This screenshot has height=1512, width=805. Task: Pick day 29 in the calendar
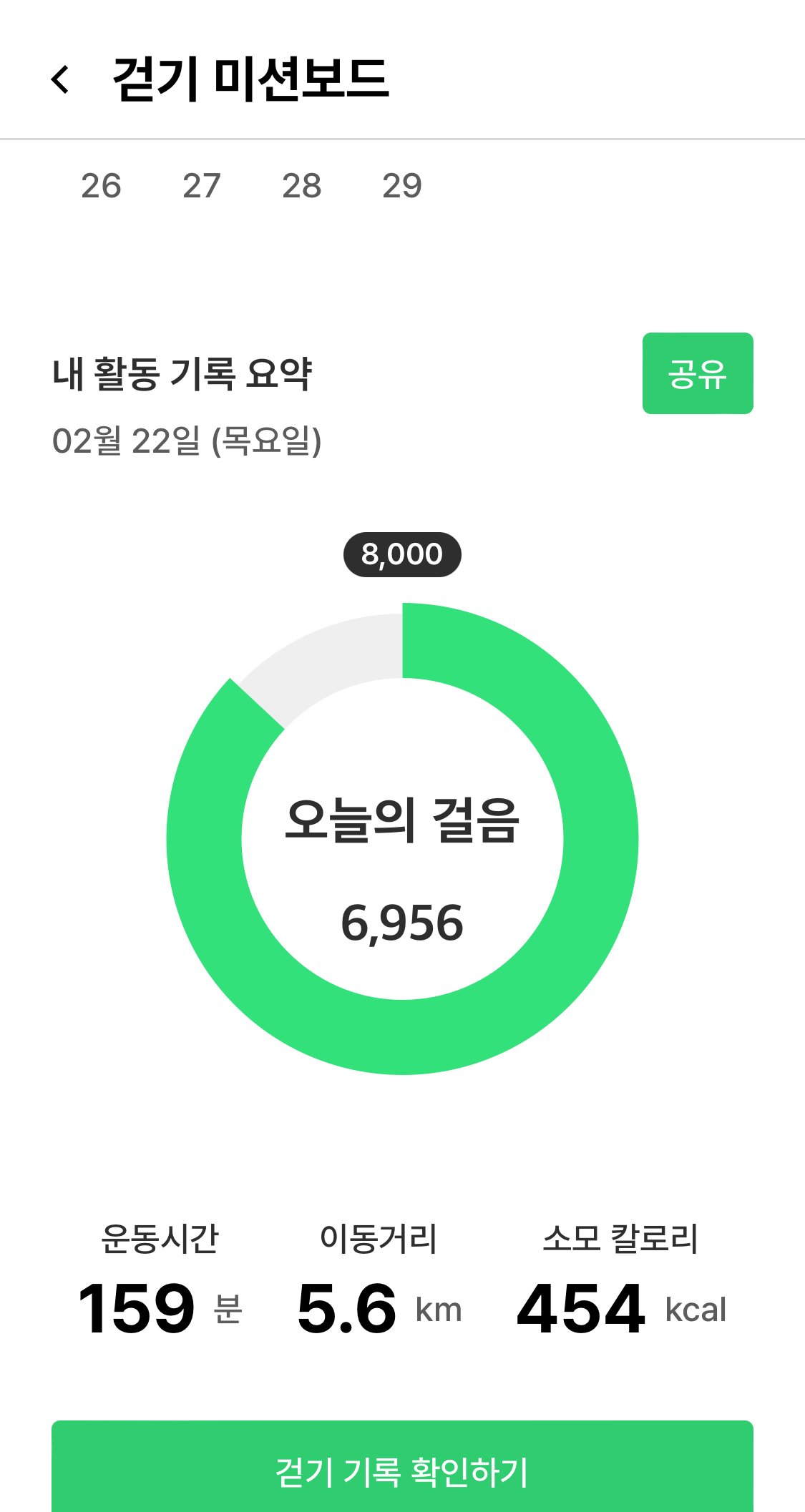(x=401, y=186)
